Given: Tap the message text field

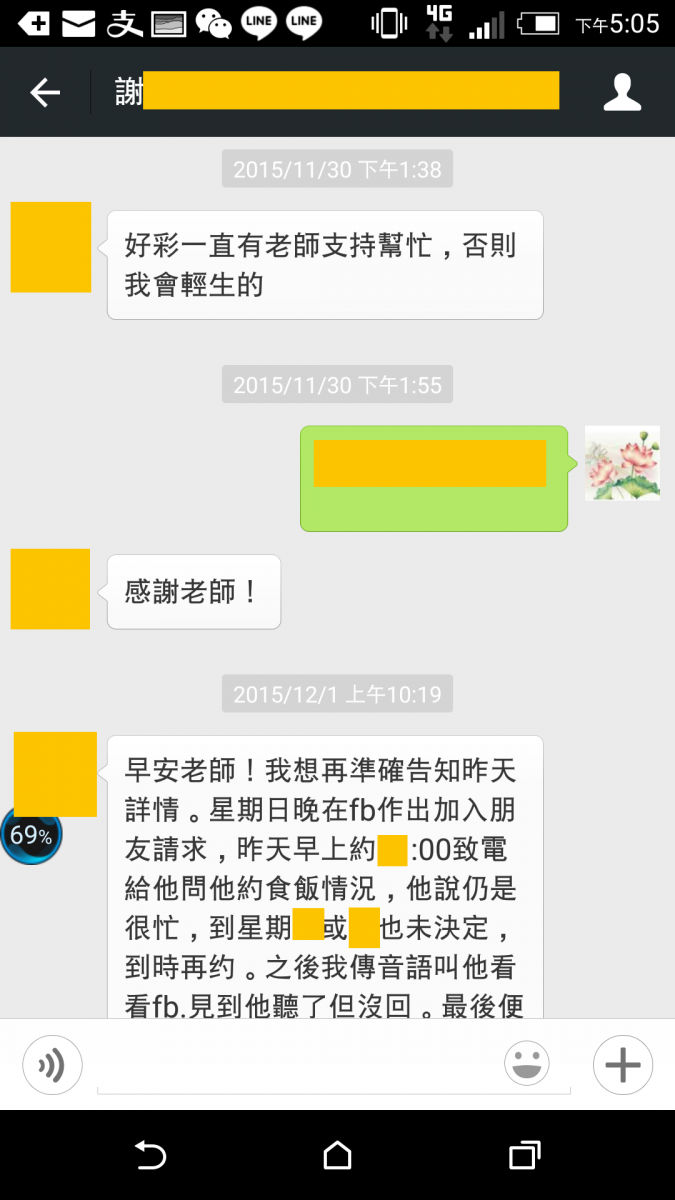Looking at the screenshot, I should point(300,1066).
